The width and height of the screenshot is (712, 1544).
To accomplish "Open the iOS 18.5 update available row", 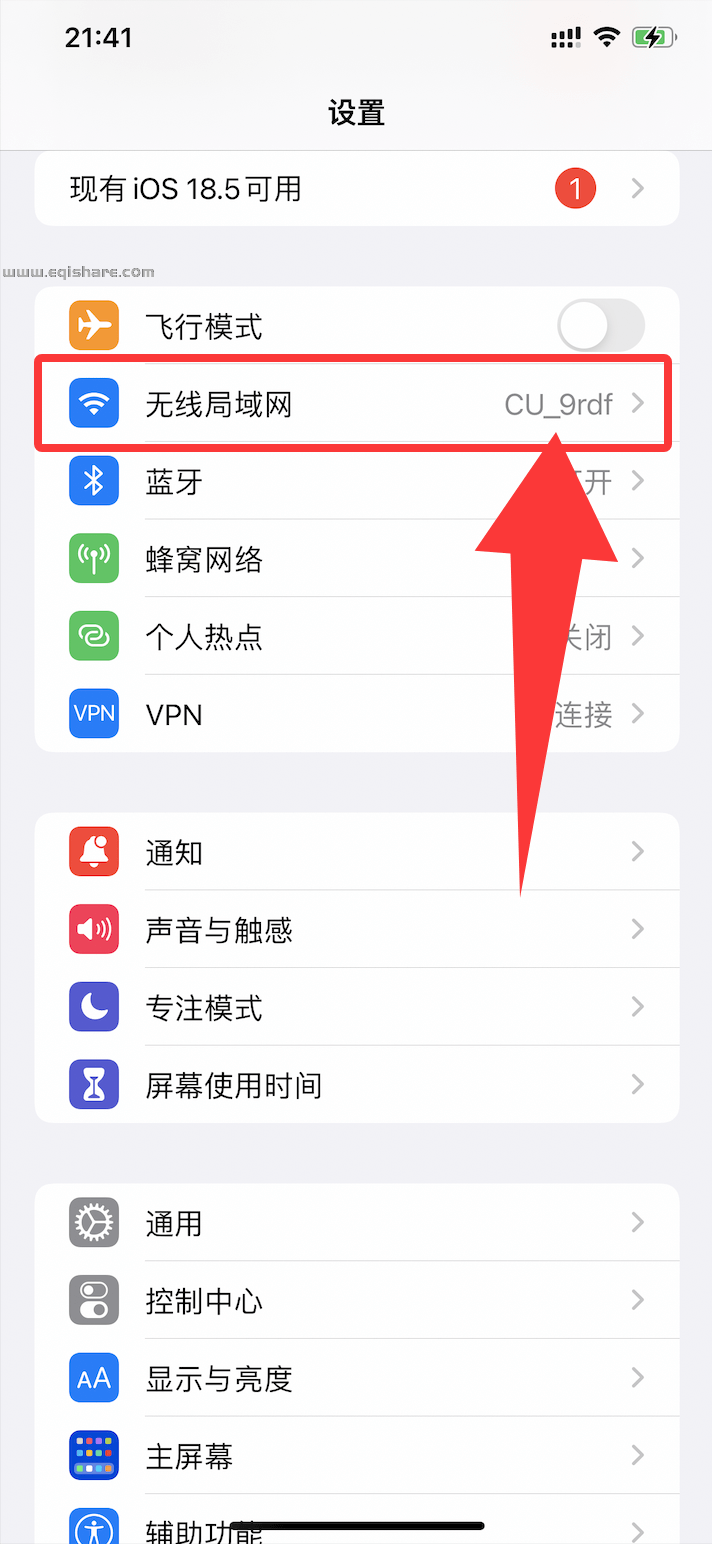I will [x=356, y=189].
